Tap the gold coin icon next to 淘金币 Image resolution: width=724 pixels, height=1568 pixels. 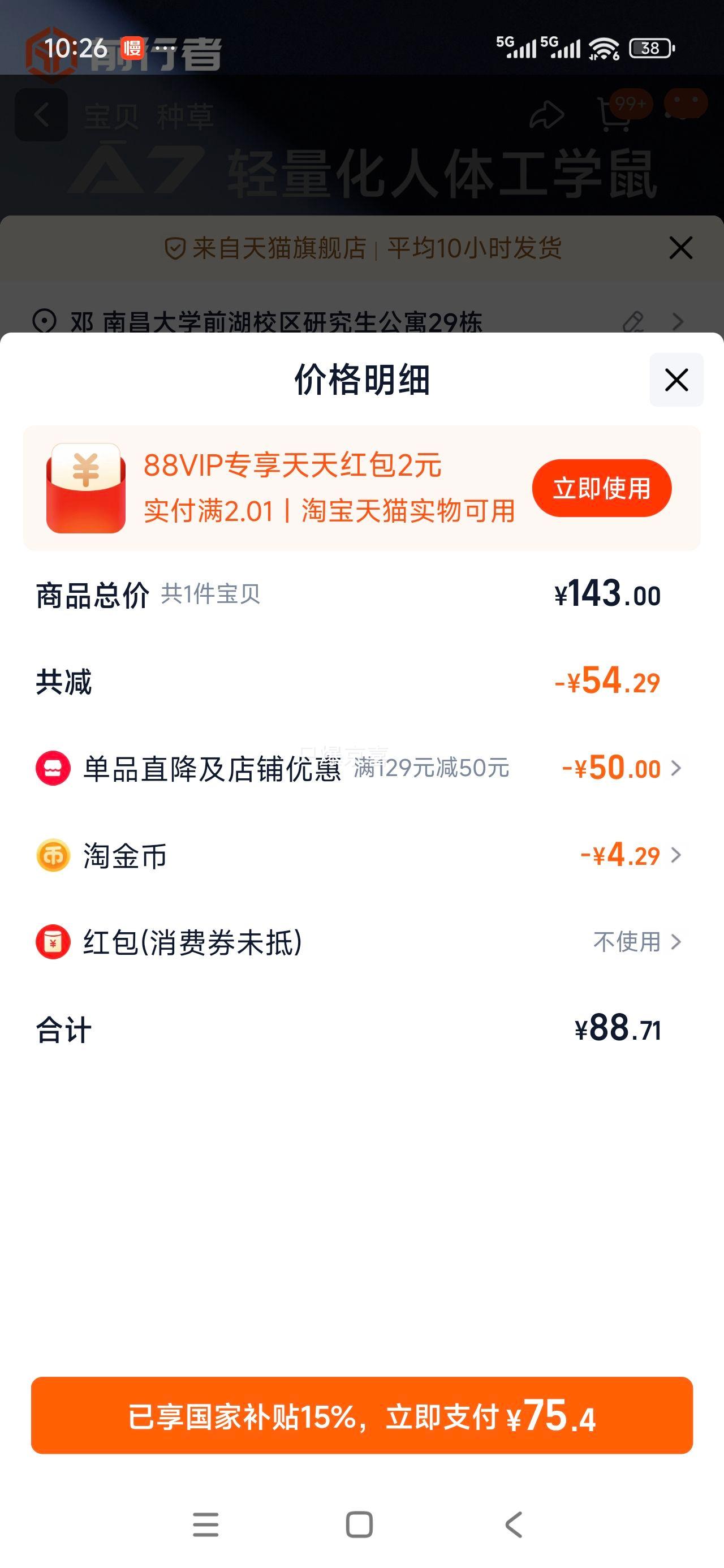pyautogui.click(x=54, y=856)
